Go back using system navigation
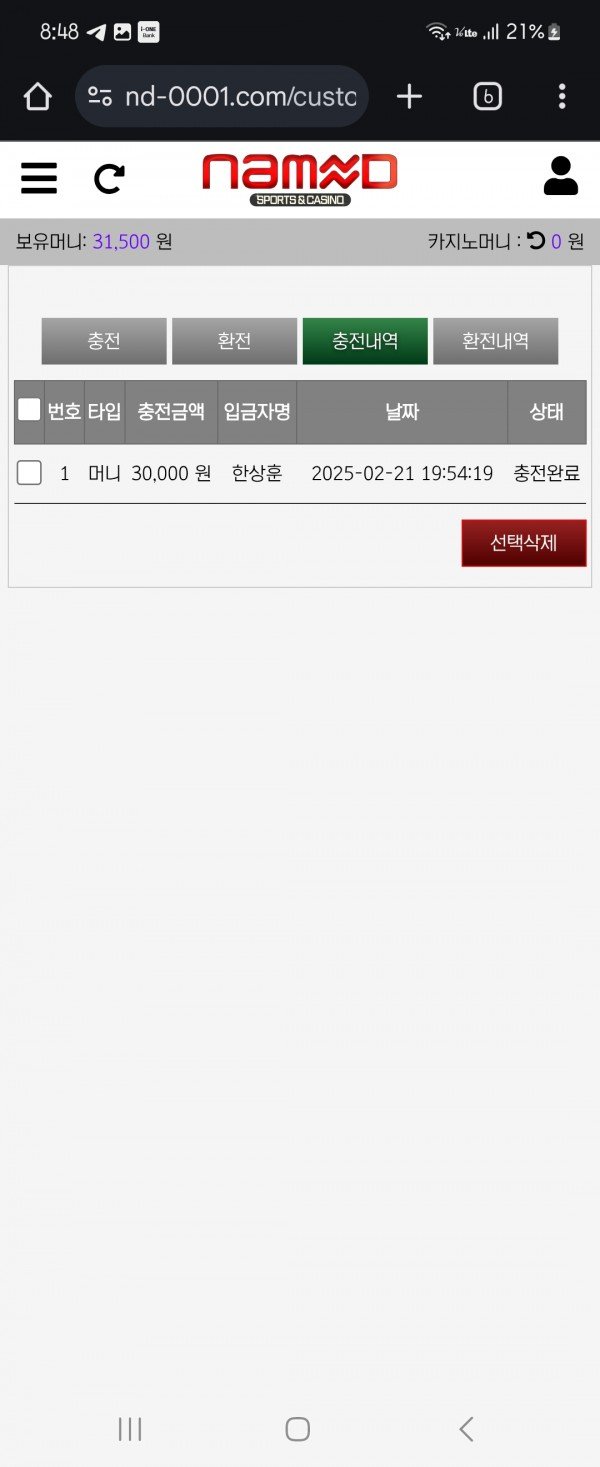The height and width of the screenshot is (1467, 600). pos(466,1429)
